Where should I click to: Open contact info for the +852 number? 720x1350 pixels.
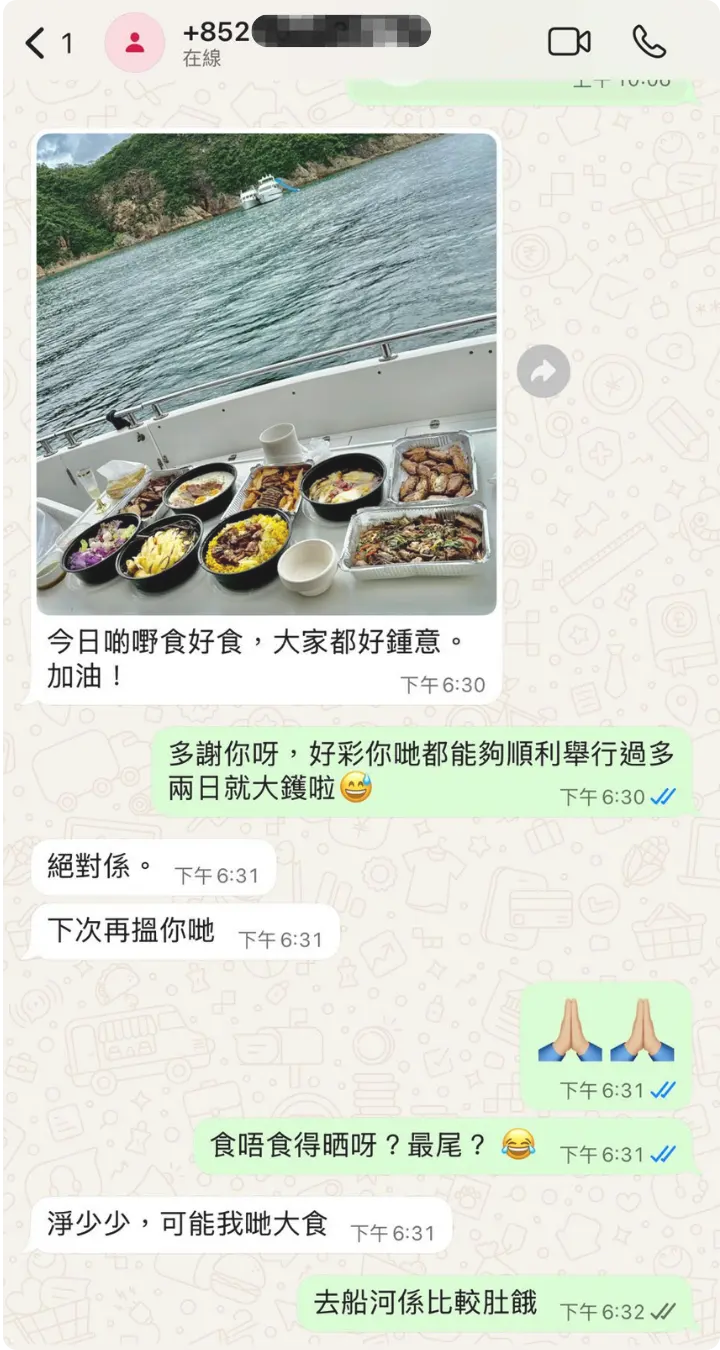[x=300, y=42]
